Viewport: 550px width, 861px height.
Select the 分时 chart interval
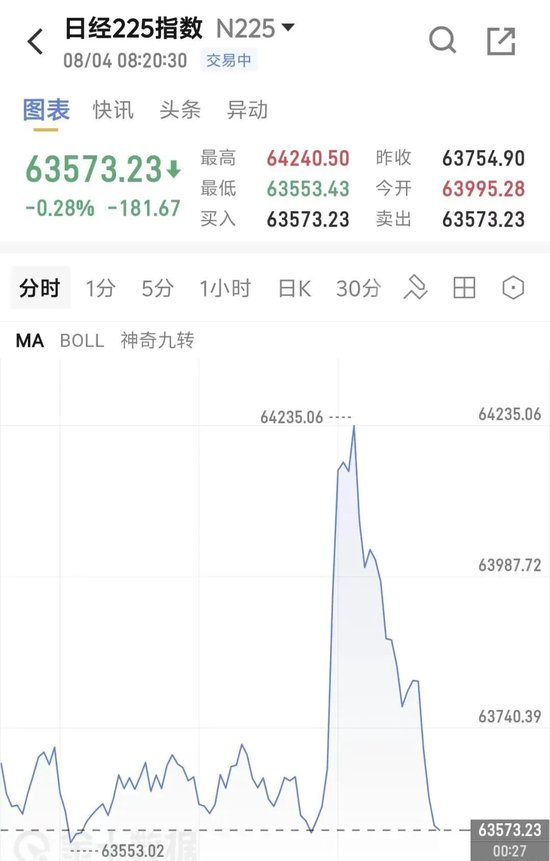pos(40,288)
